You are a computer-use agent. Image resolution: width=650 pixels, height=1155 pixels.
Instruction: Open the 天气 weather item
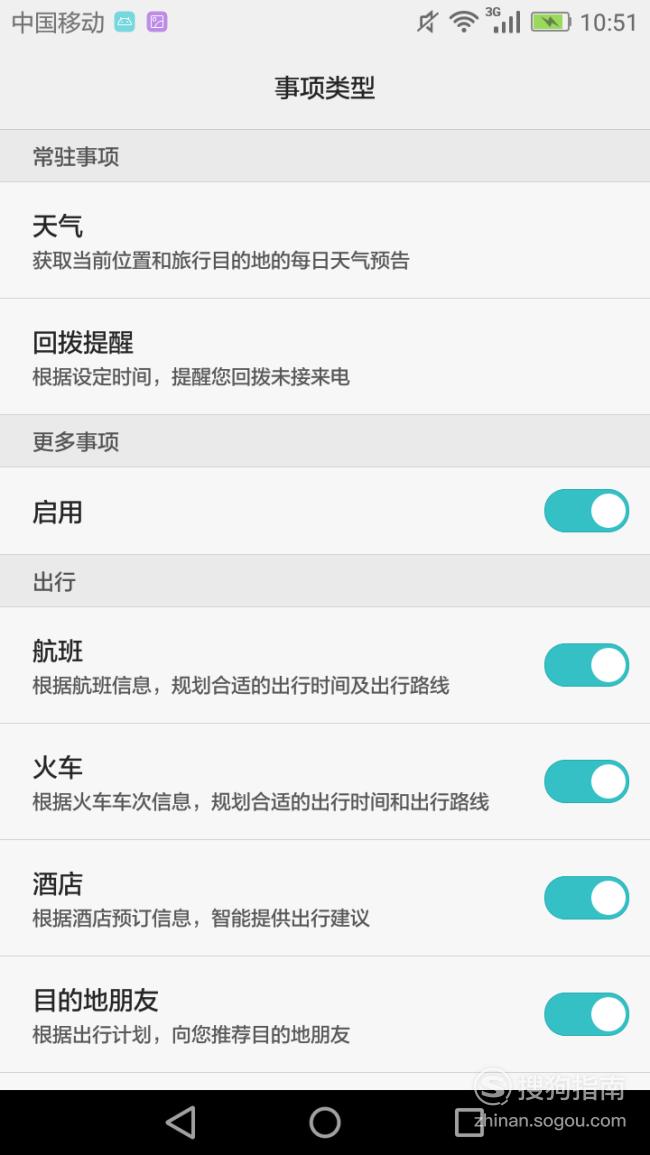325,240
